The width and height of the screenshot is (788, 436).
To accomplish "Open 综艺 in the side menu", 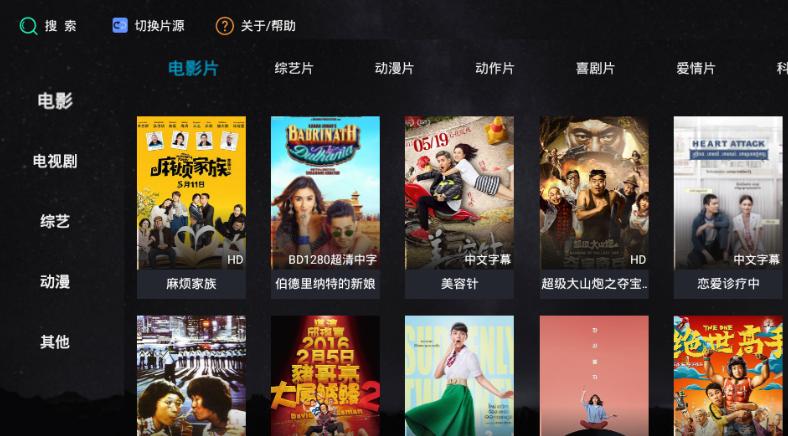I will [x=55, y=221].
